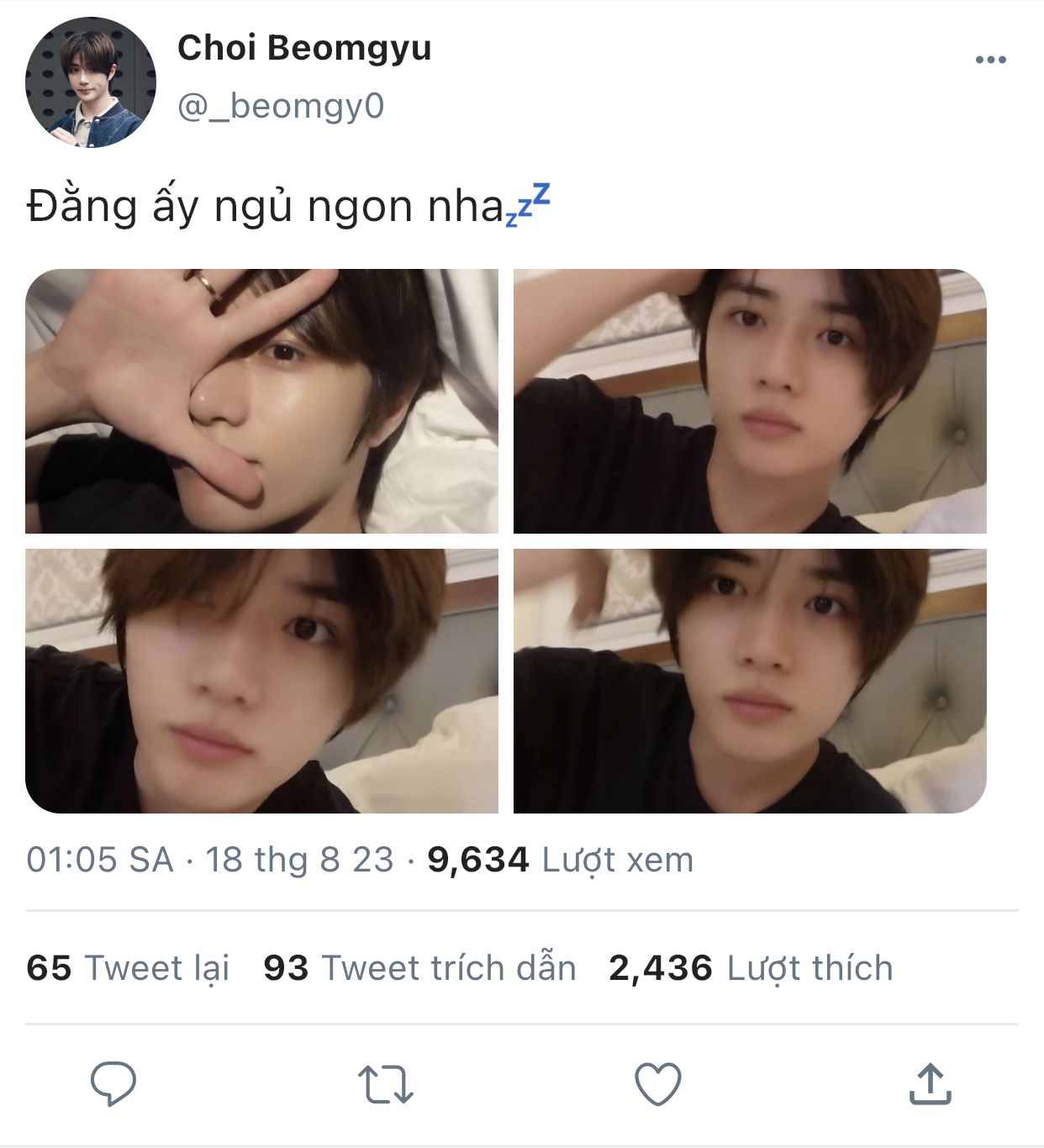Image resolution: width=1044 pixels, height=1148 pixels.
Task: Open the three-dot overflow menu
Action: [990, 60]
